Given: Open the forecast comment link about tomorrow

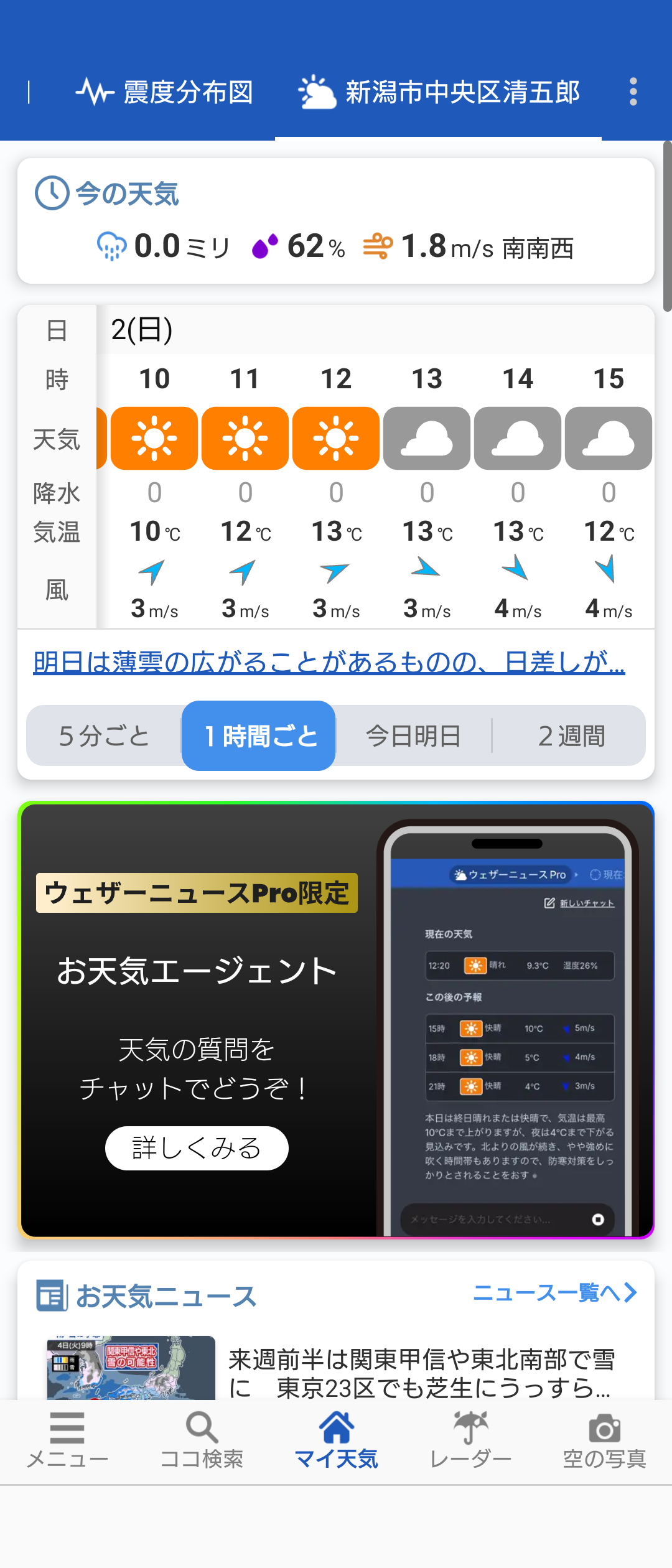Looking at the screenshot, I should tap(329, 662).
